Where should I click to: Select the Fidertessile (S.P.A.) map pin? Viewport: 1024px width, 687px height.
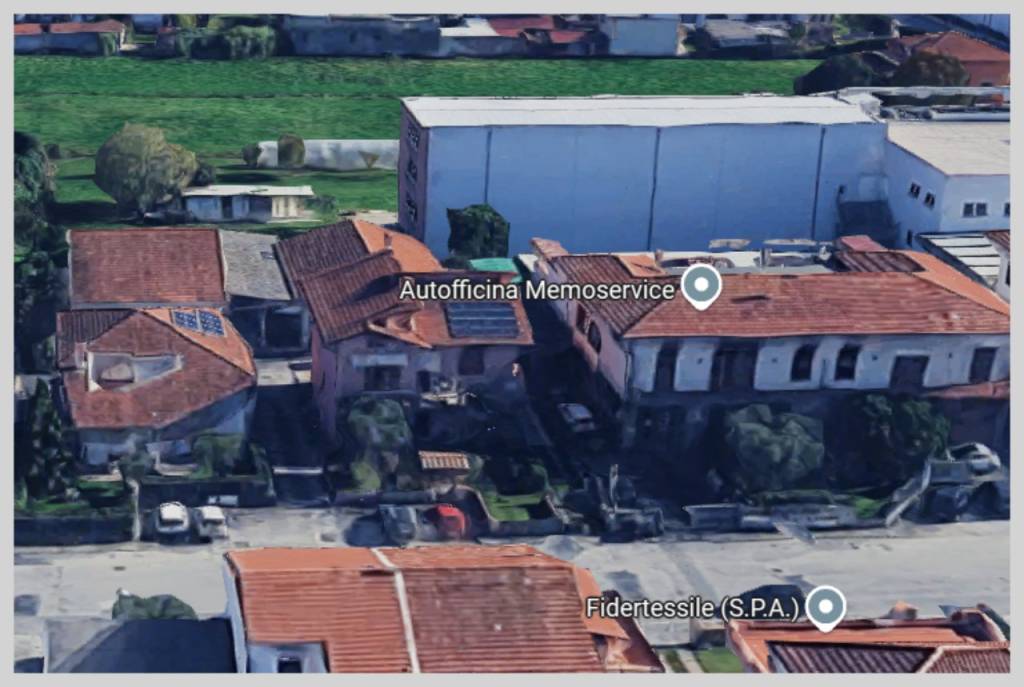(x=825, y=606)
